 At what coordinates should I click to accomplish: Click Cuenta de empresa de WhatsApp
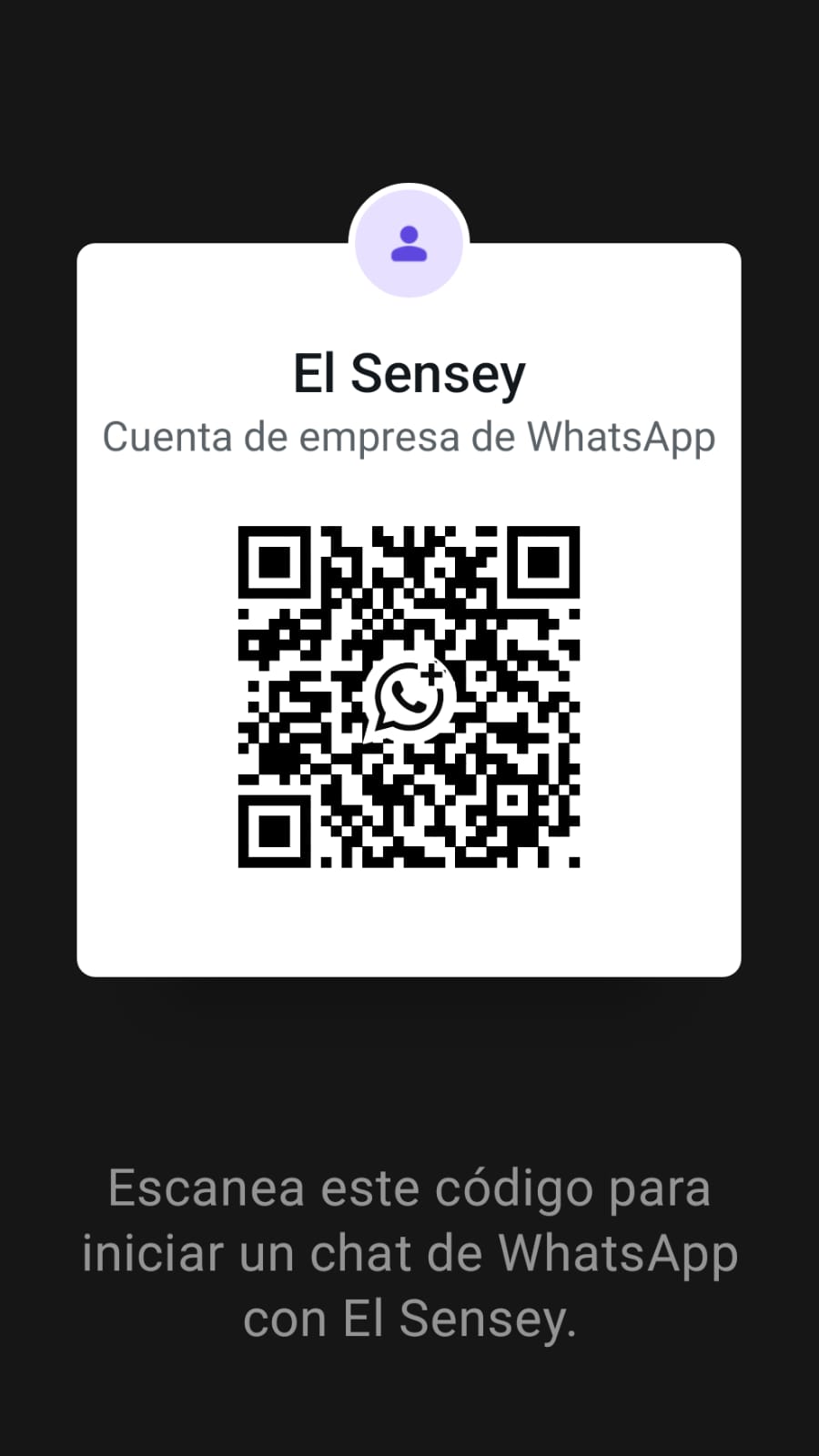(x=409, y=437)
